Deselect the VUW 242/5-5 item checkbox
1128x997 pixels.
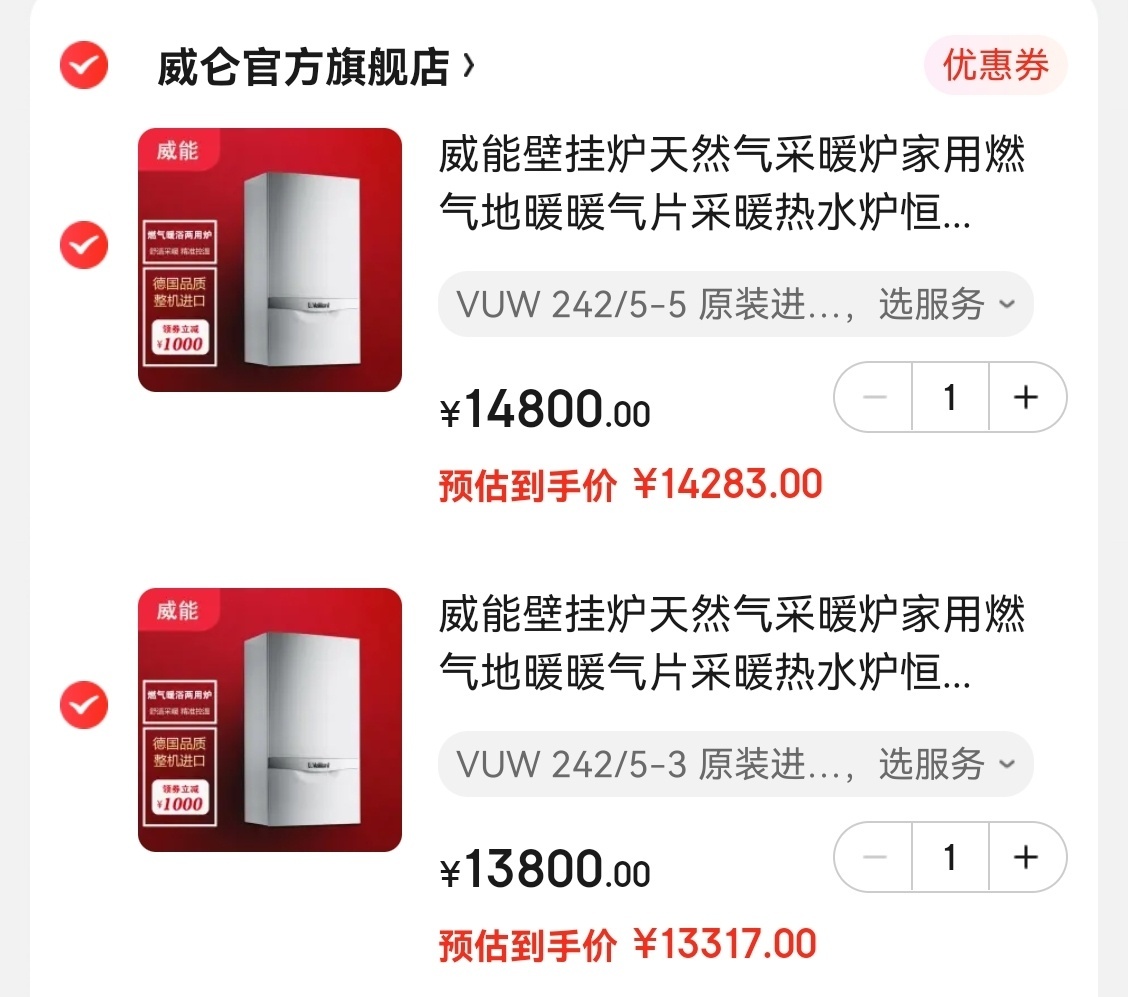(x=84, y=245)
